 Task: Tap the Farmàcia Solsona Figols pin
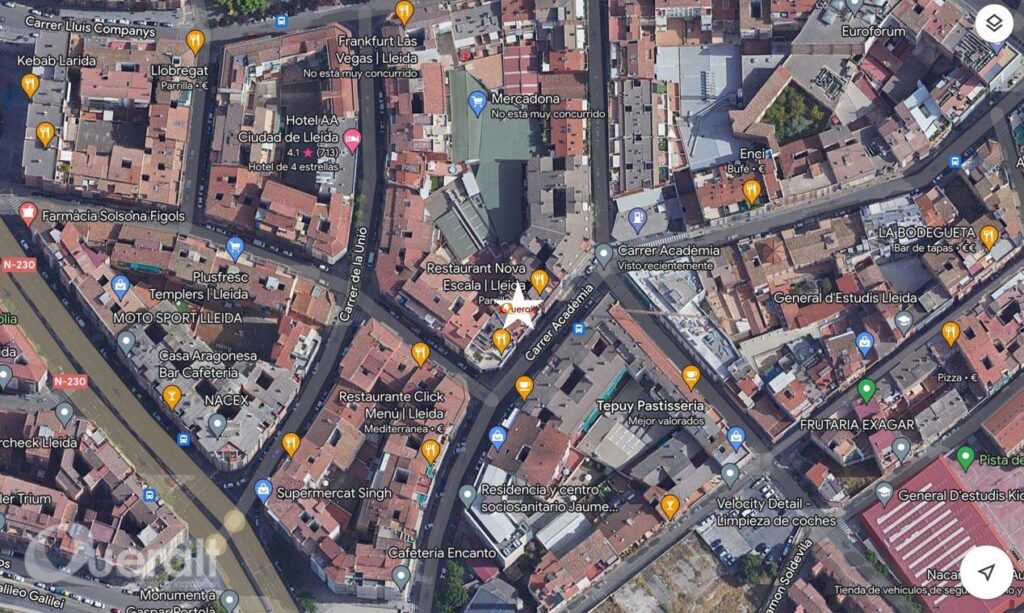pos(28,213)
